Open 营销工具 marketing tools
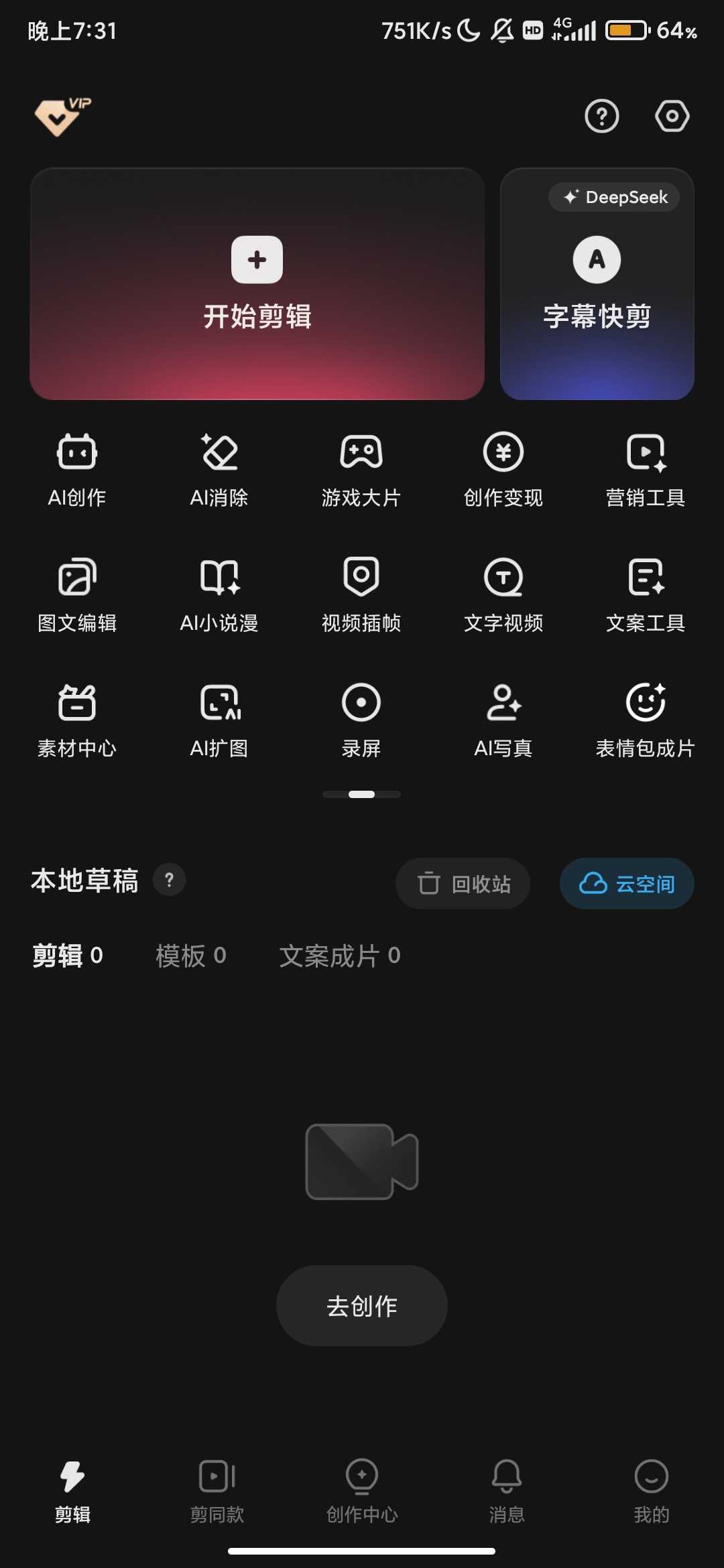 646,469
